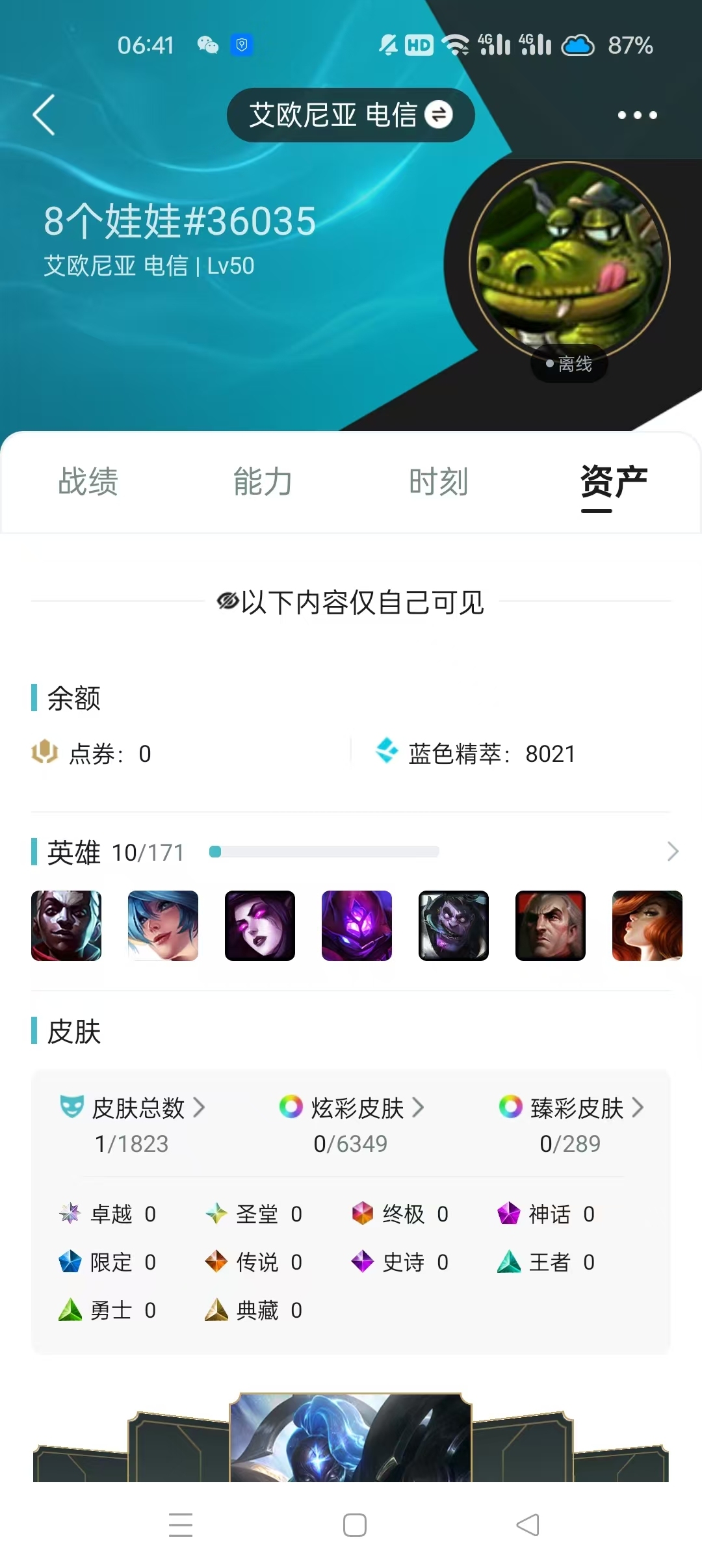Image resolution: width=702 pixels, height=1568 pixels.
Task: Expand the 英雄 10/171 hero list
Action: pos(673,852)
